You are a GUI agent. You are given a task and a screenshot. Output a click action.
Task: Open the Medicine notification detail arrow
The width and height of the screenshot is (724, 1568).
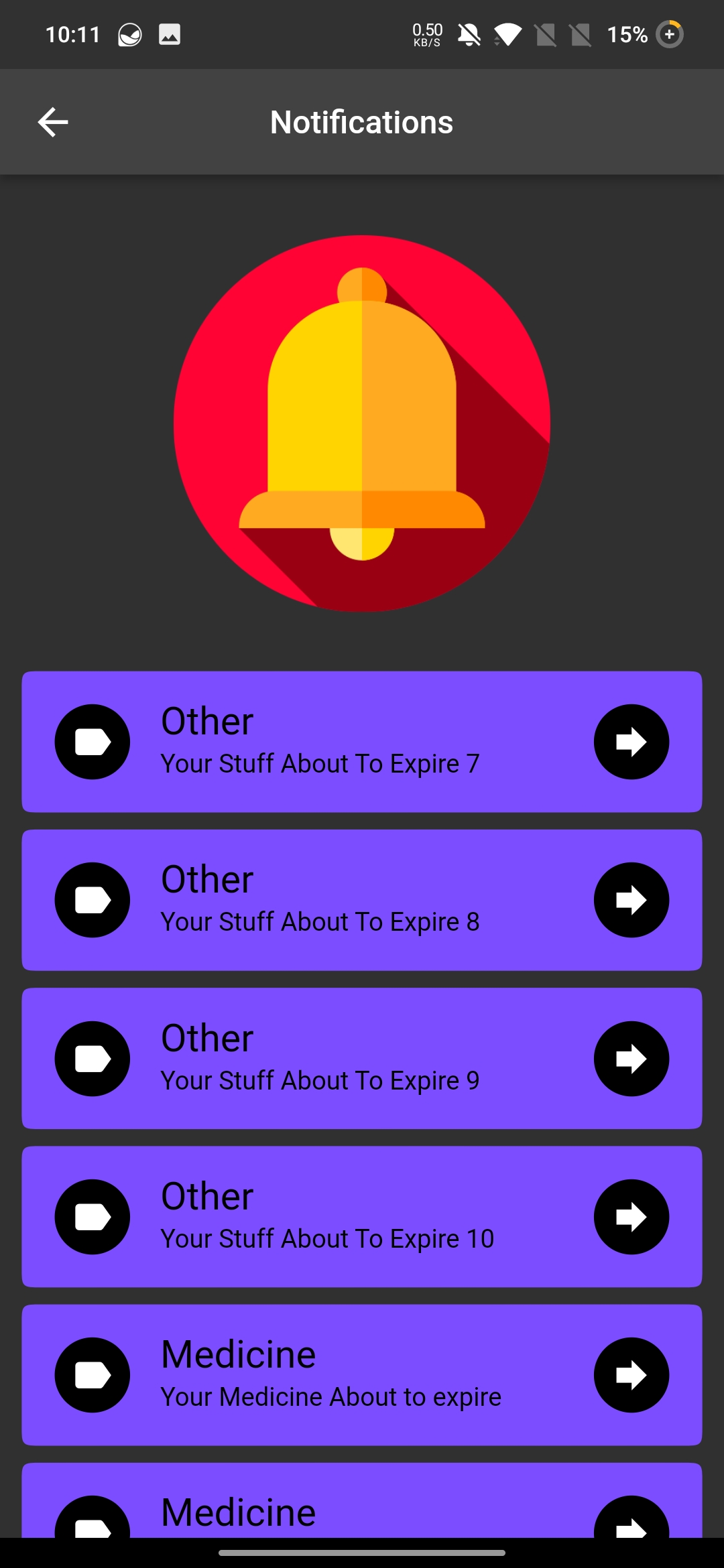[631, 1375]
